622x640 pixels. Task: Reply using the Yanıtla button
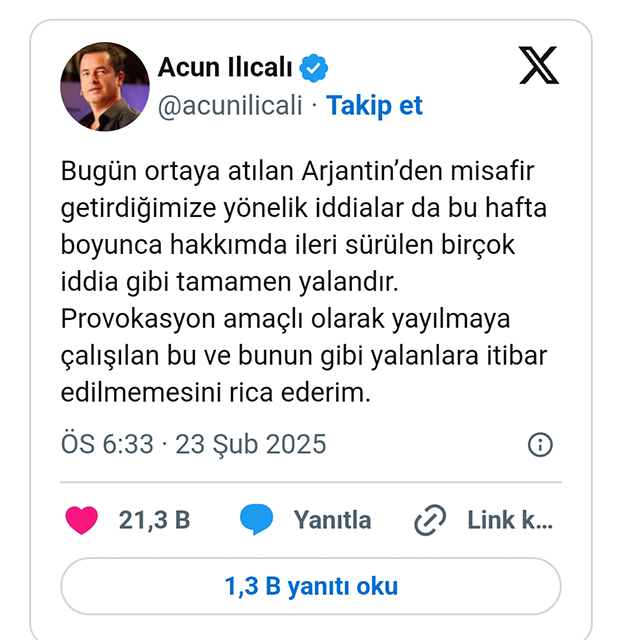pos(306,520)
